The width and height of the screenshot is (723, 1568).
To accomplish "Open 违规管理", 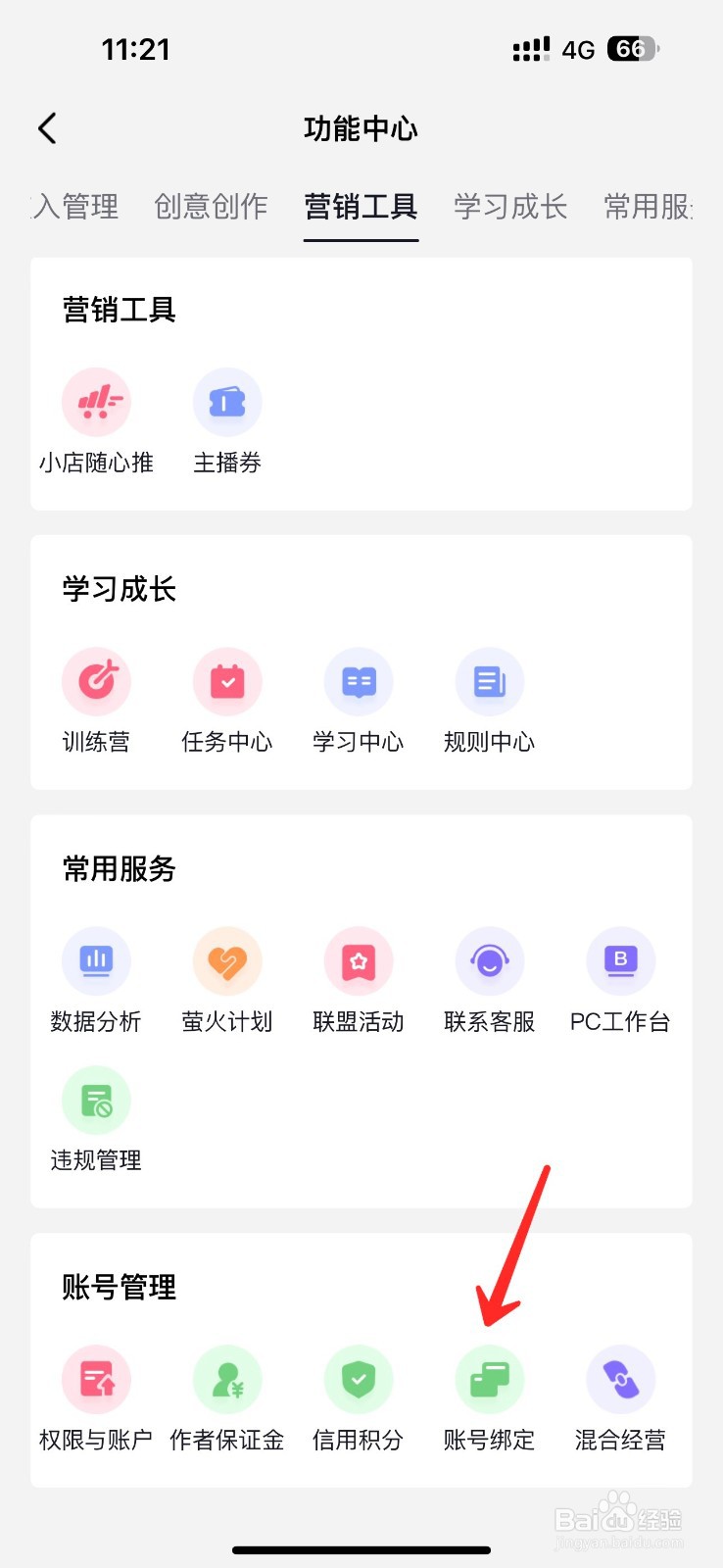I will pyautogui.click(x=96, y=1120).
